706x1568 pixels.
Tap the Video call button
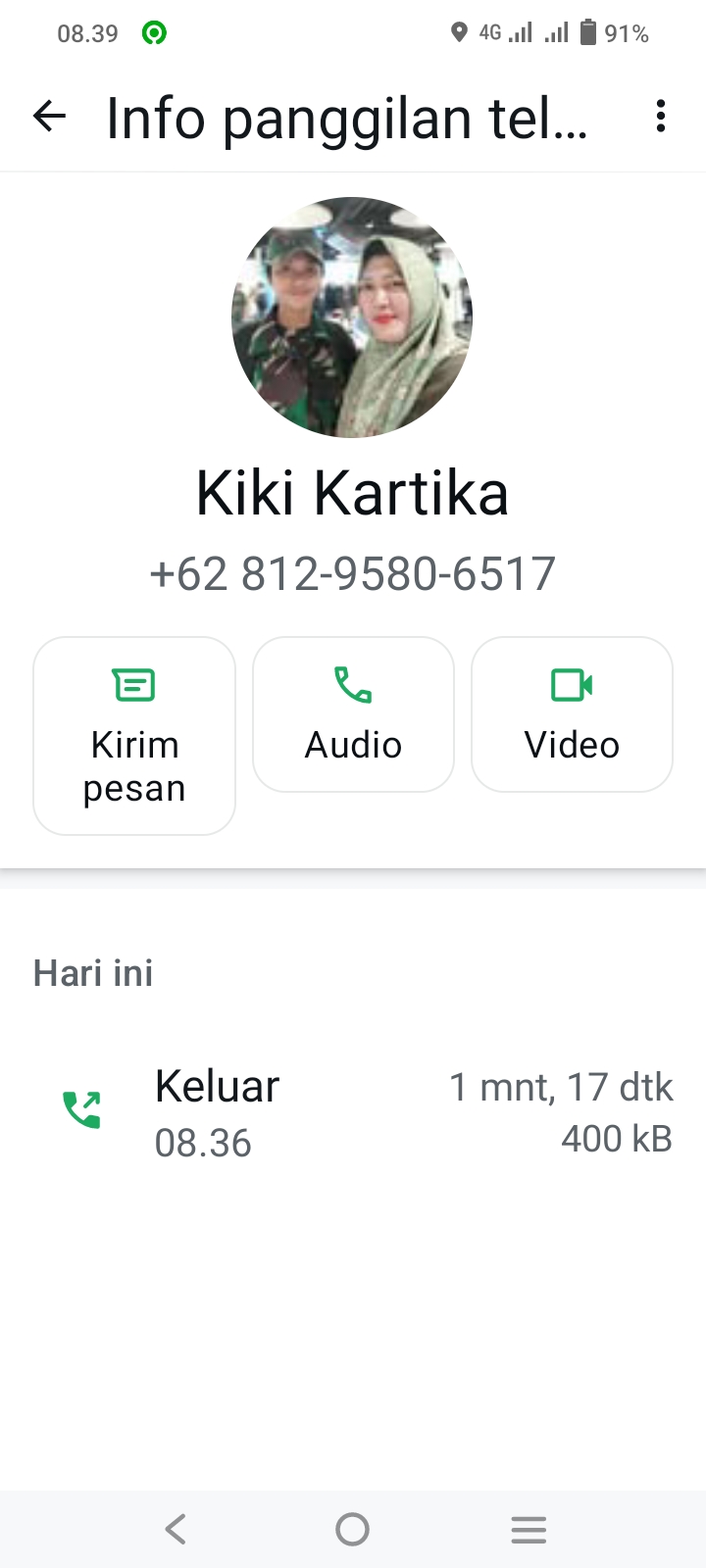[572, 714]
